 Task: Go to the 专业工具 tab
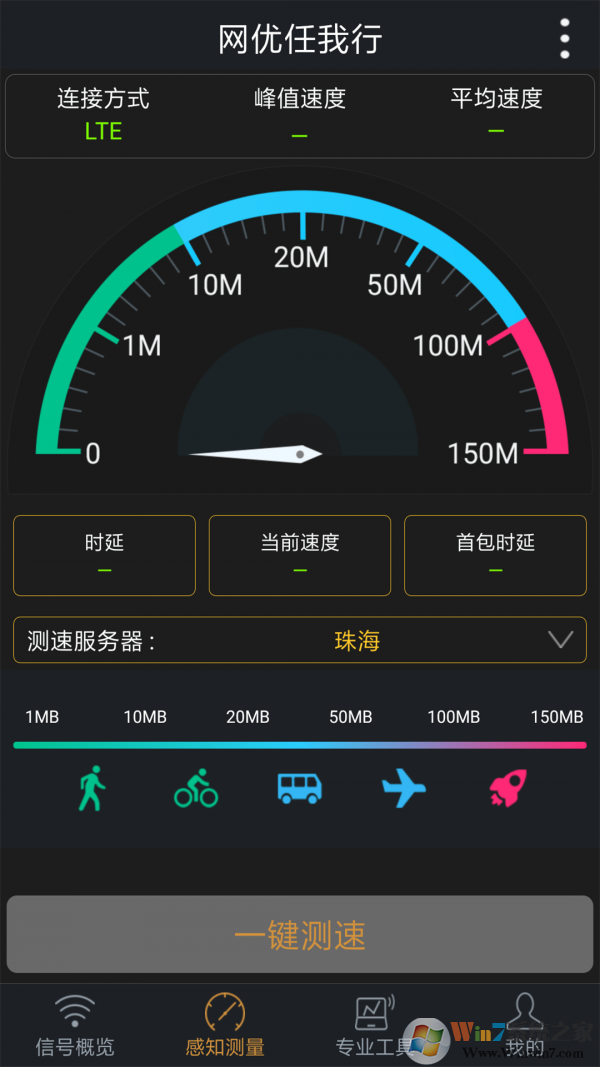(x=374, y=1025)
